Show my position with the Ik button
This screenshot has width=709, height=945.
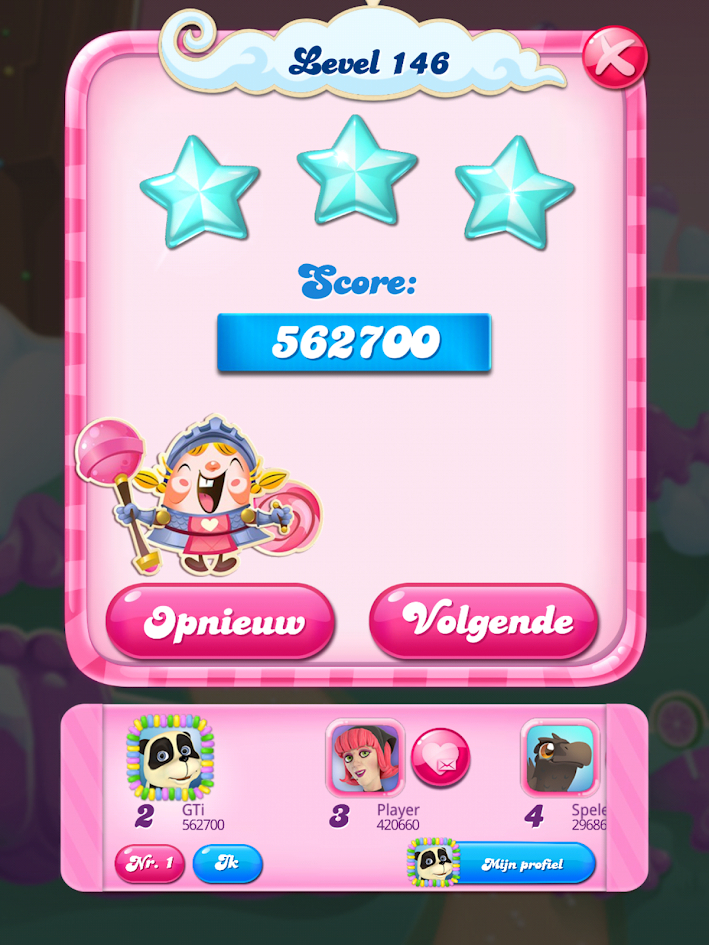pos(227,863)
